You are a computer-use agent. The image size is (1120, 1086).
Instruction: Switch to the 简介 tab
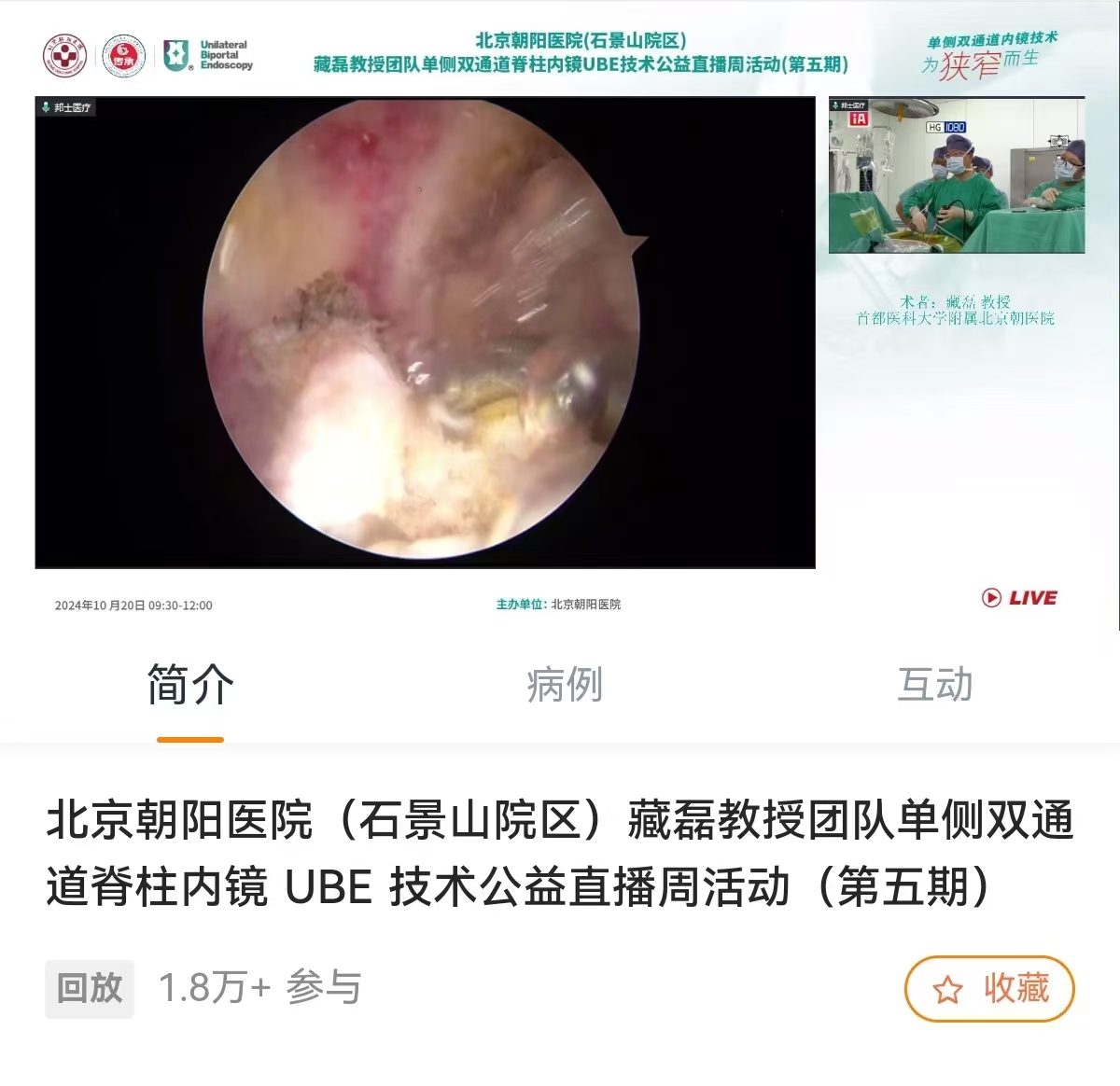click(190, 686)
